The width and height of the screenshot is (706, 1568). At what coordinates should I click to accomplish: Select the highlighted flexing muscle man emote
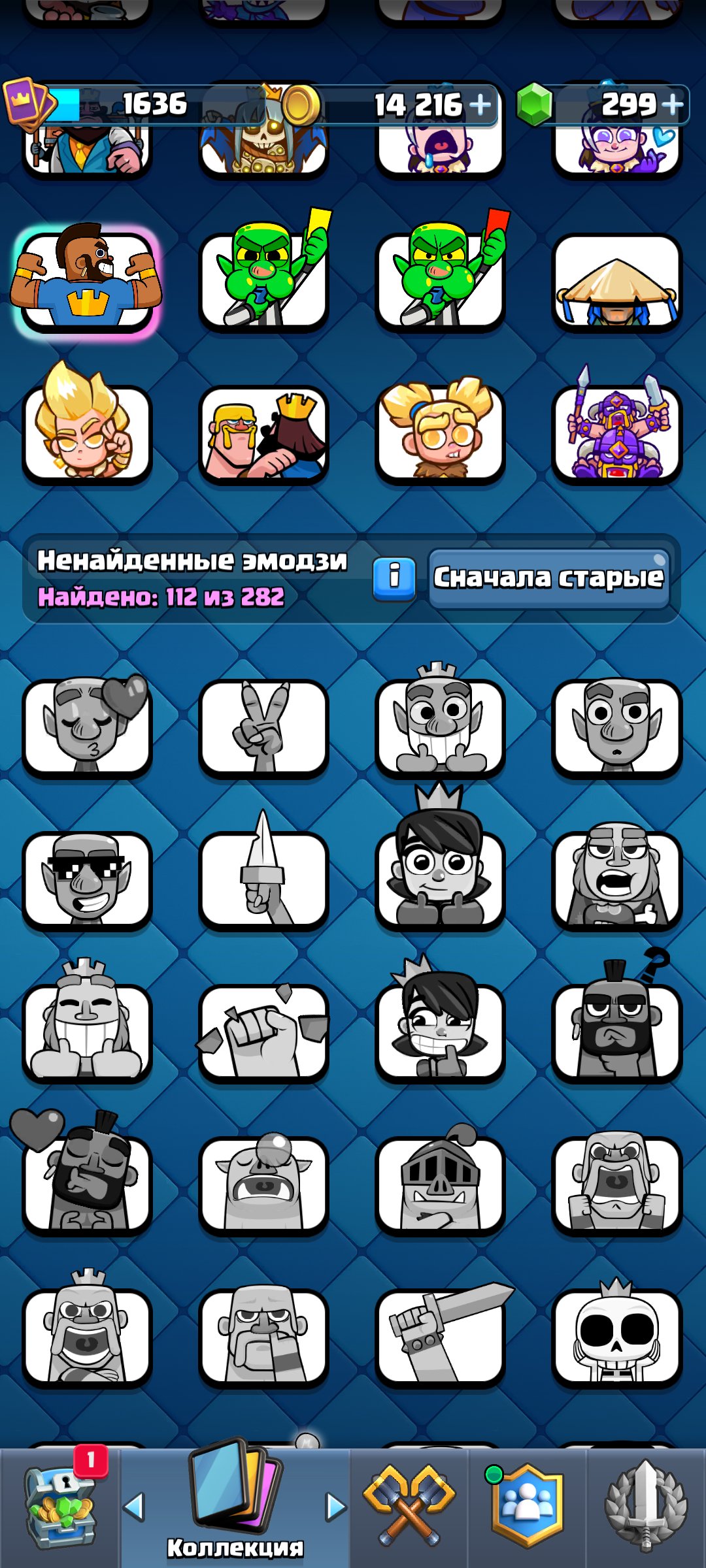pos(88,281)
